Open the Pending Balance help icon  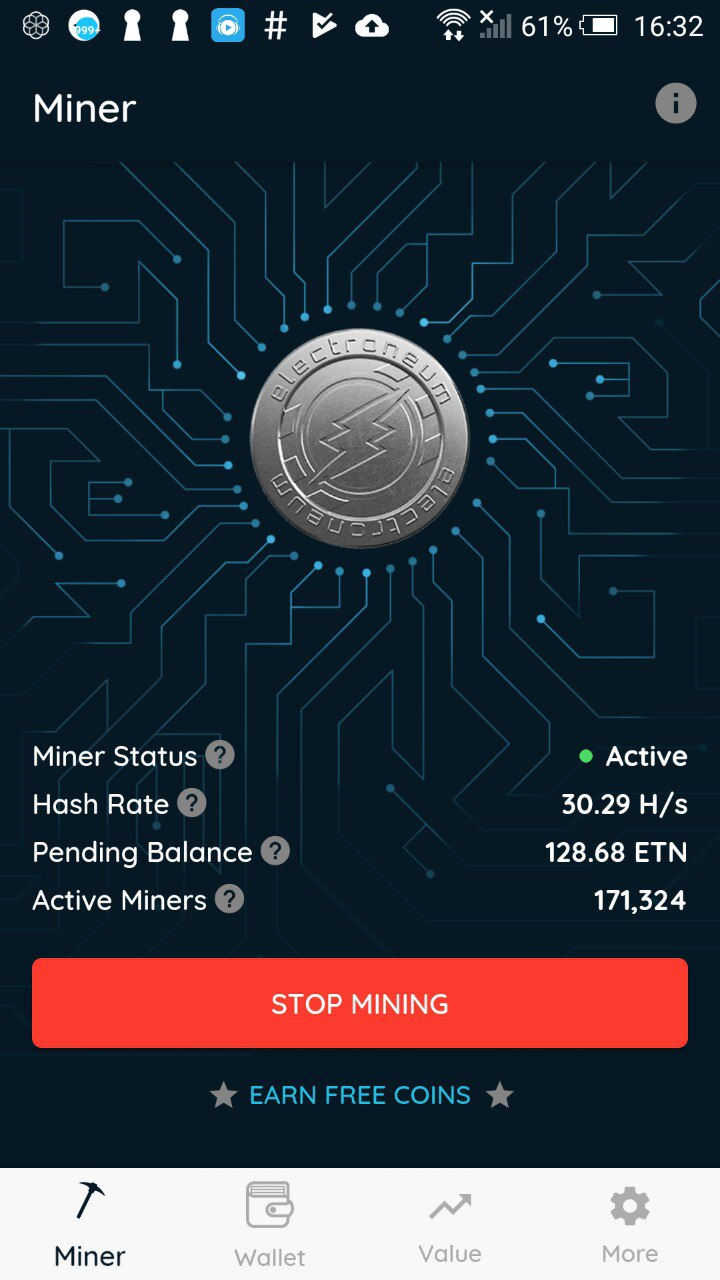point(275,851)
